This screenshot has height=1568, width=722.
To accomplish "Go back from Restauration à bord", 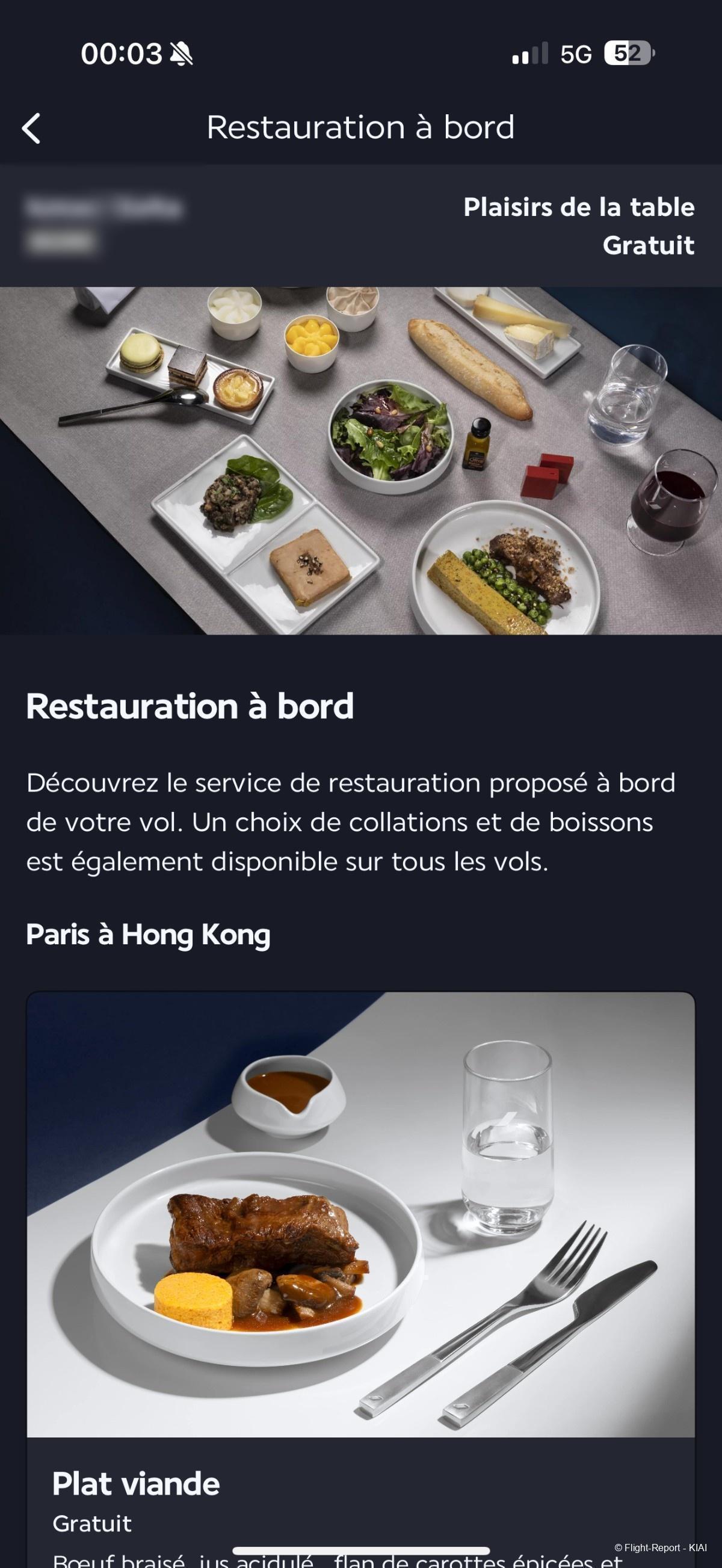I will 32,129.
